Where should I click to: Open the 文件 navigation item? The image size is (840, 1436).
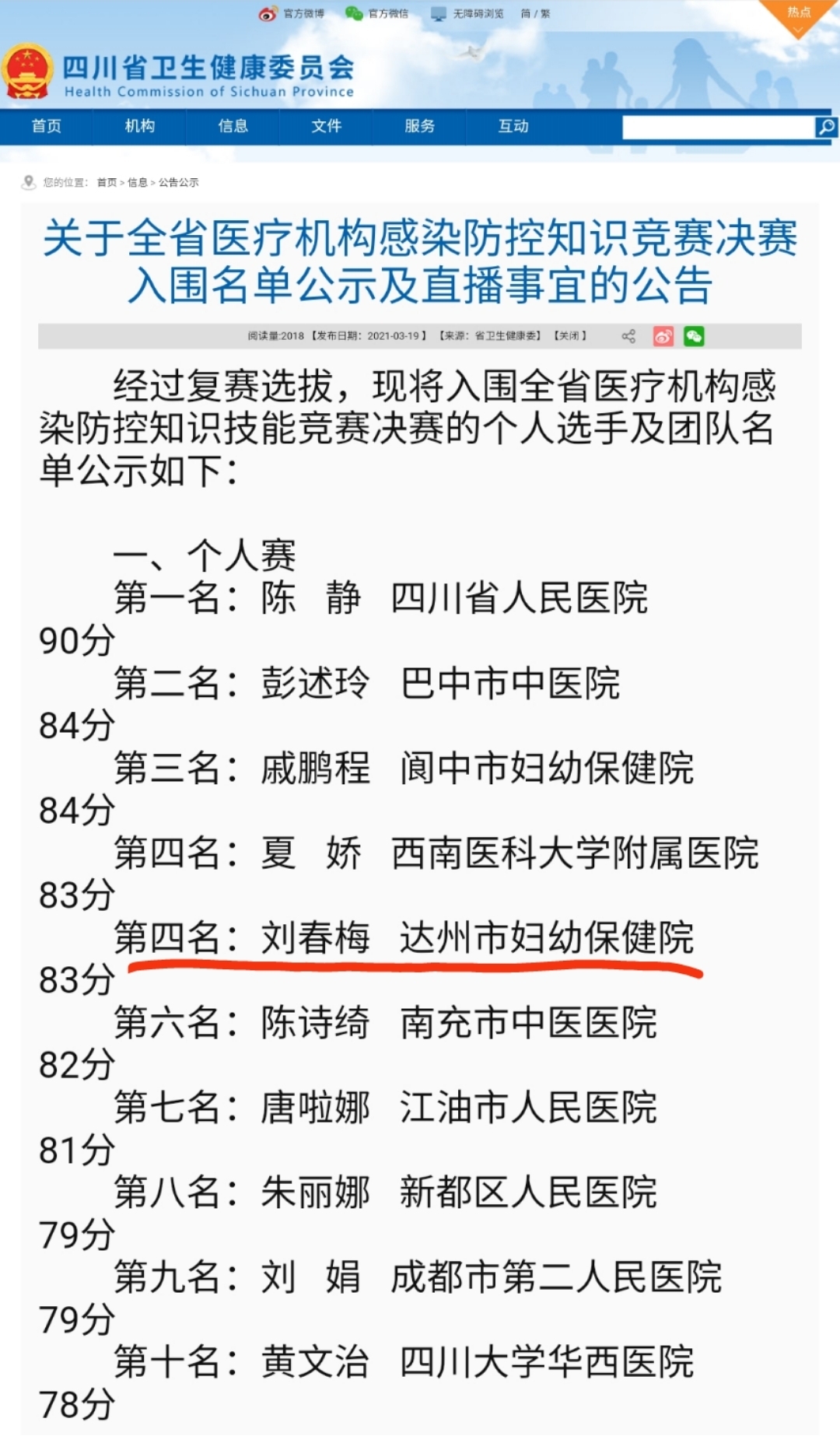[x=326, y=126]
